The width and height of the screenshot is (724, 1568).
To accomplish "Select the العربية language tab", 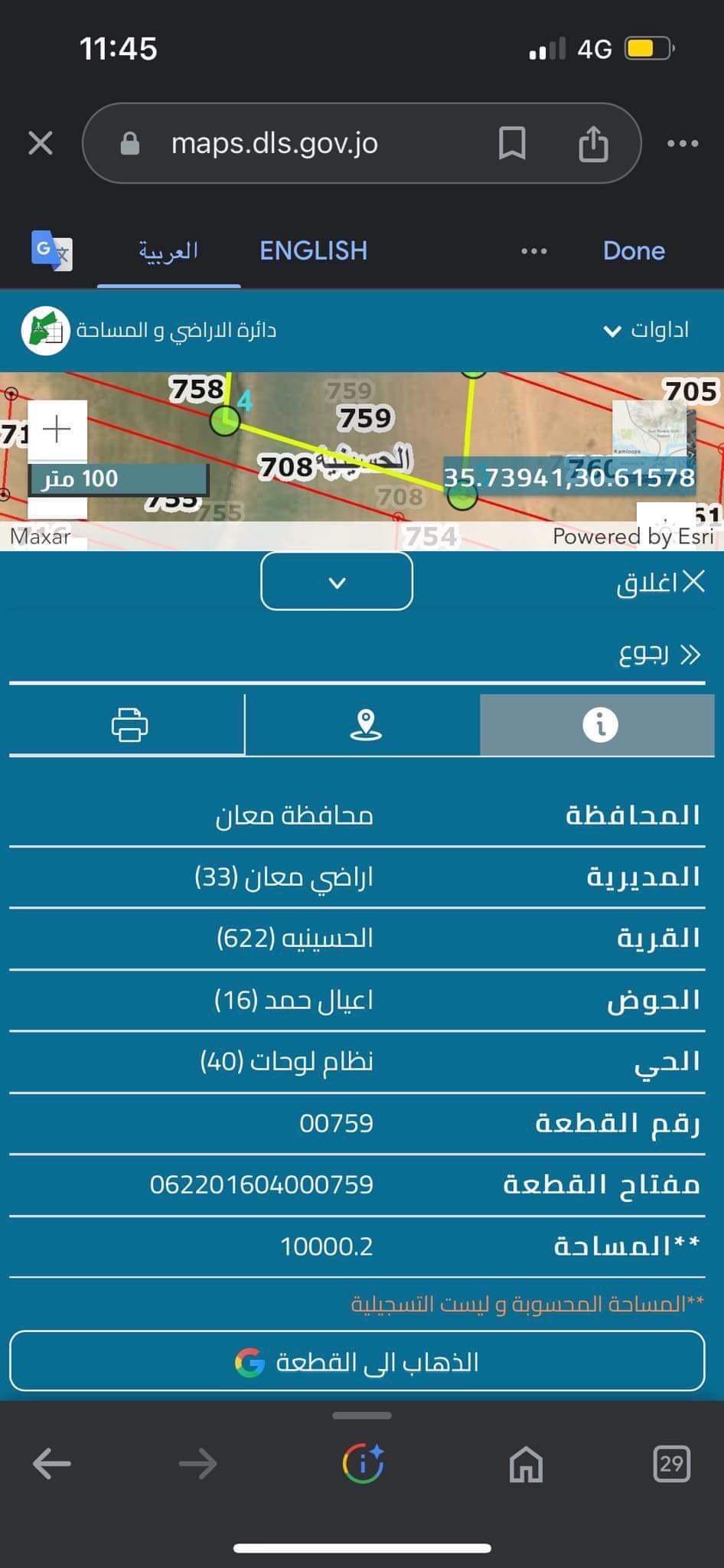I will click(168, 251).
